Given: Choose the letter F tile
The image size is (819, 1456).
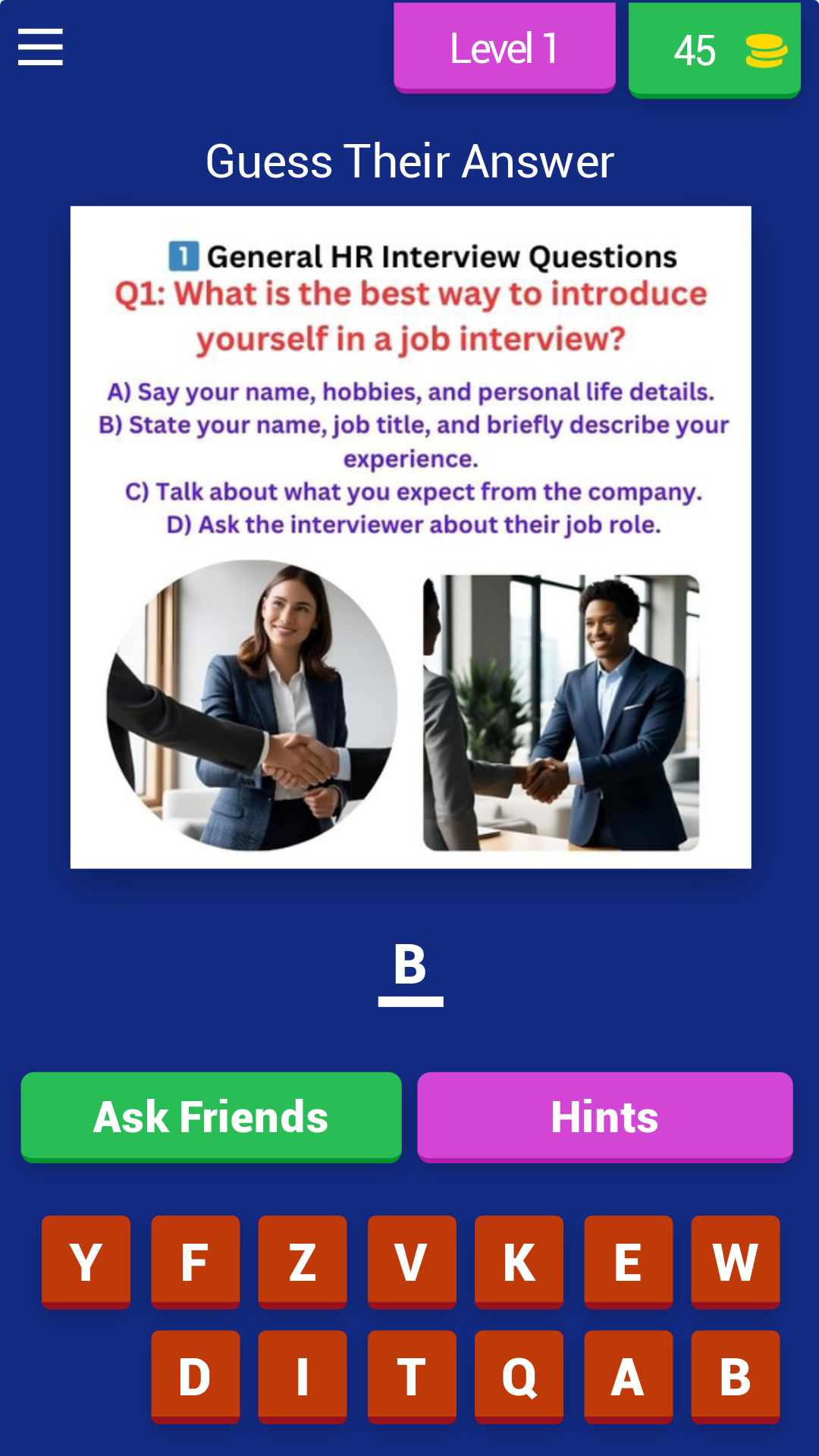Looking at the screenshot, I should pos(195,1263).
